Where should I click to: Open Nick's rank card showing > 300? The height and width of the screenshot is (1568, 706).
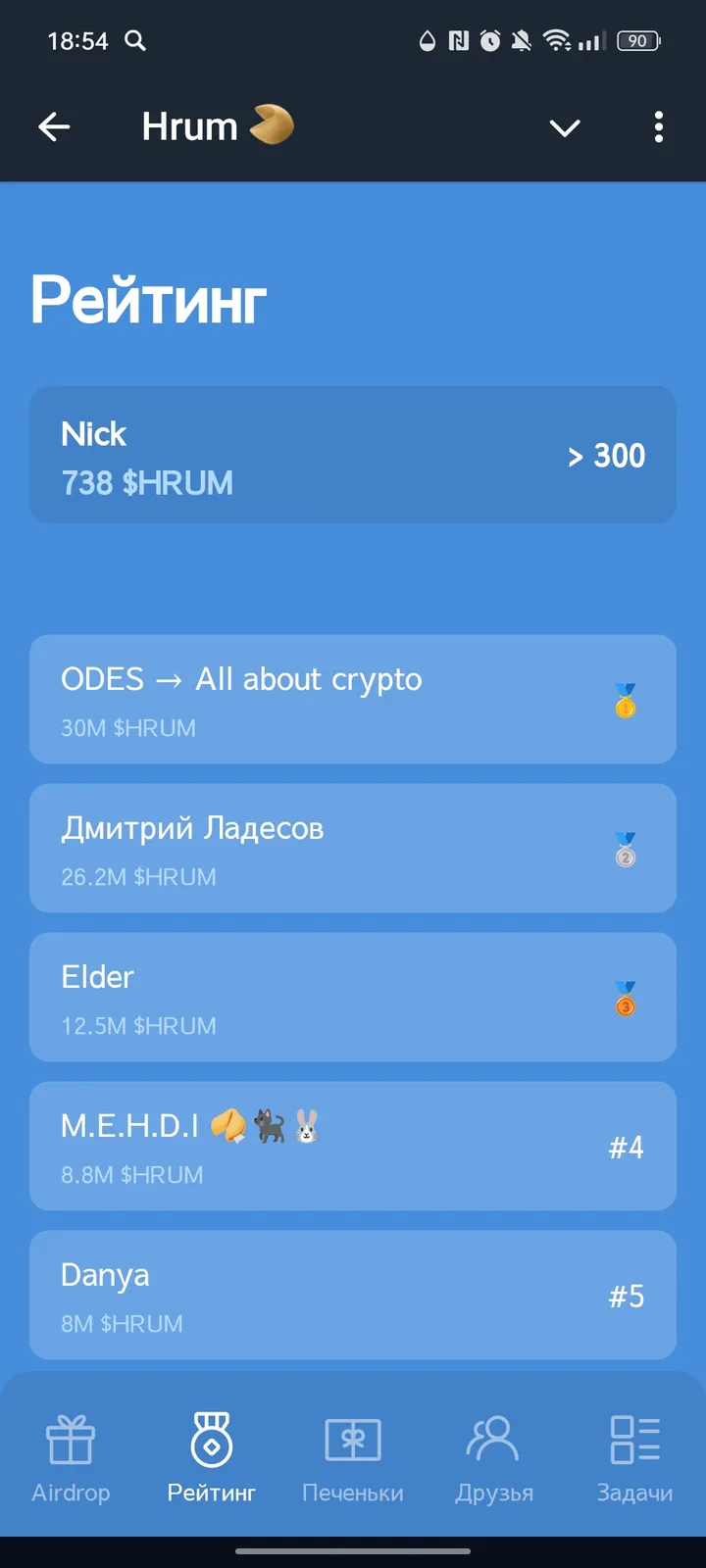(x=352, y=455)
